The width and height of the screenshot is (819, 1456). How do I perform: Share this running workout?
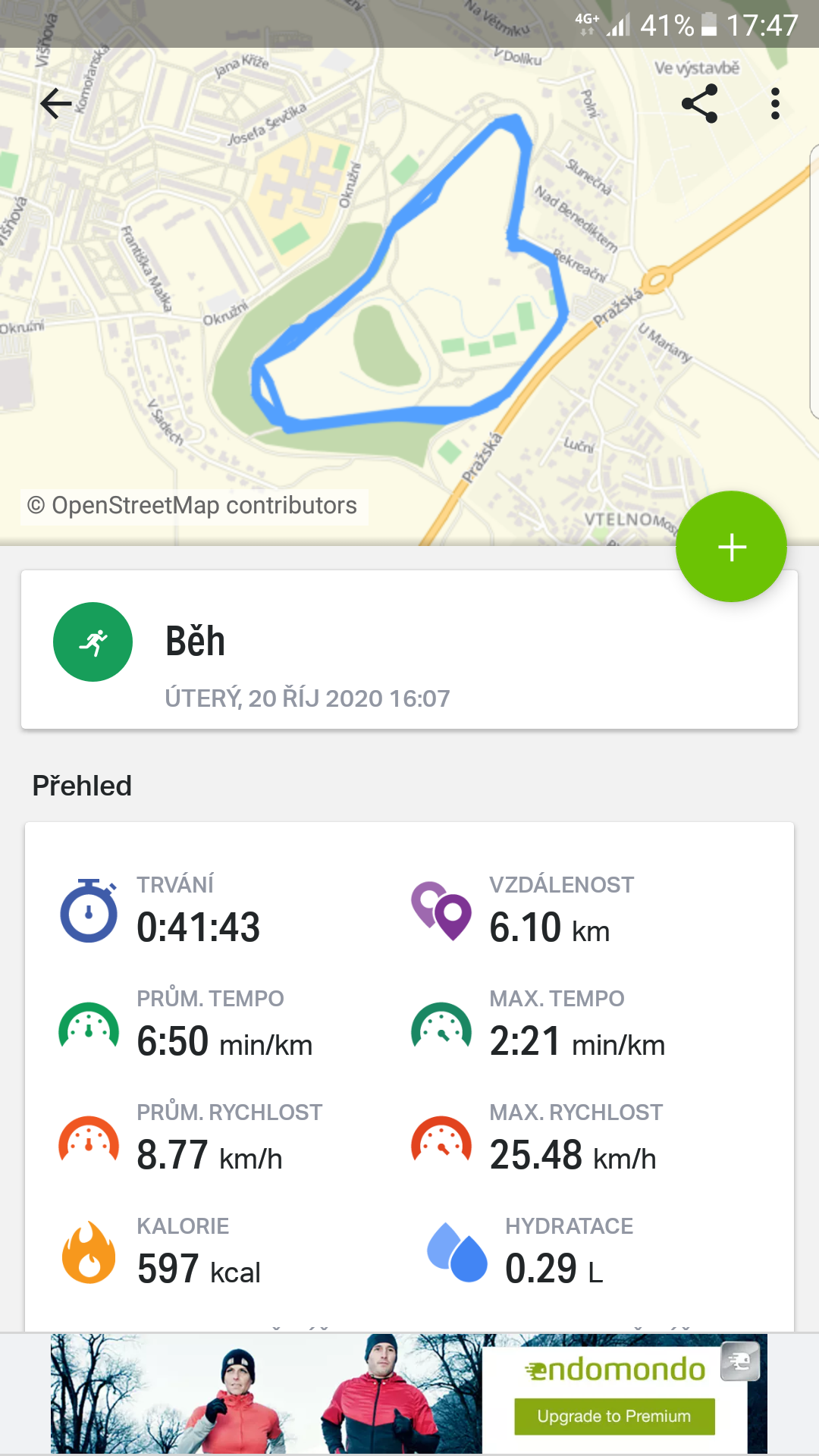699,104
